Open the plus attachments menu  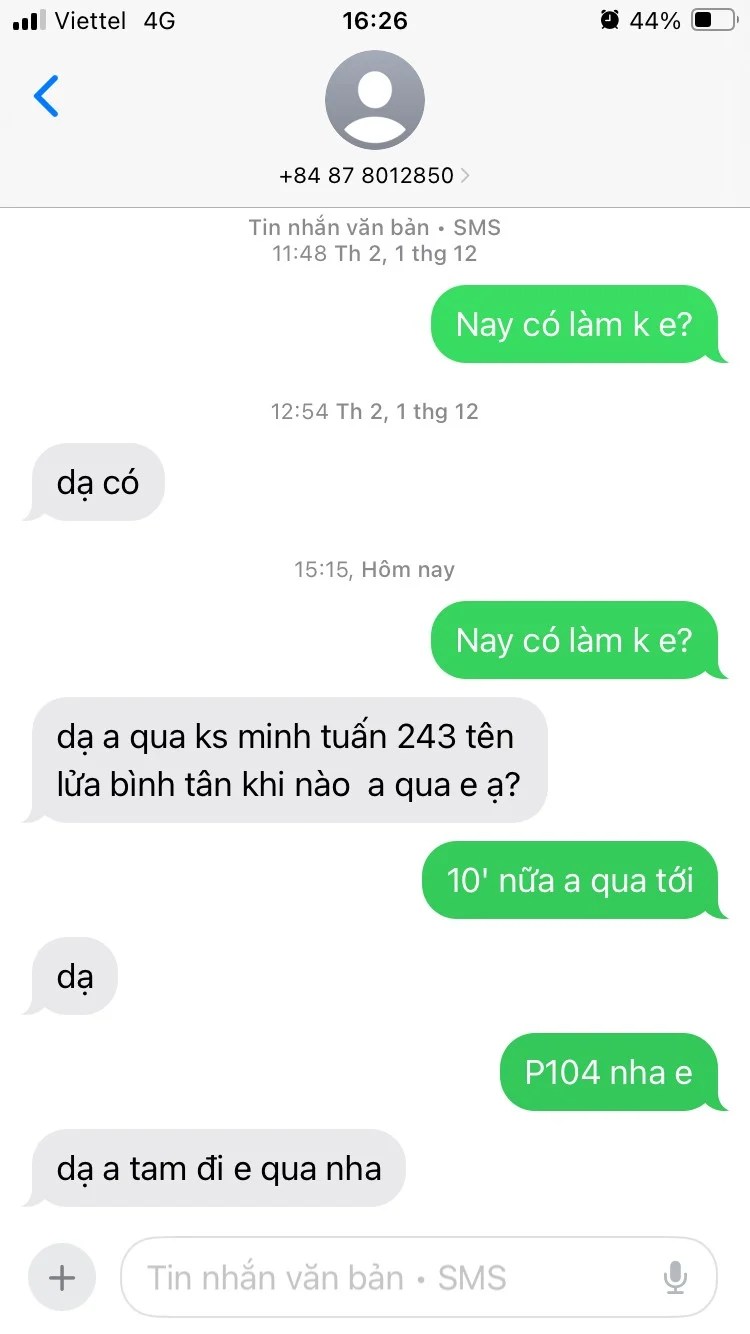[62, 1277]
